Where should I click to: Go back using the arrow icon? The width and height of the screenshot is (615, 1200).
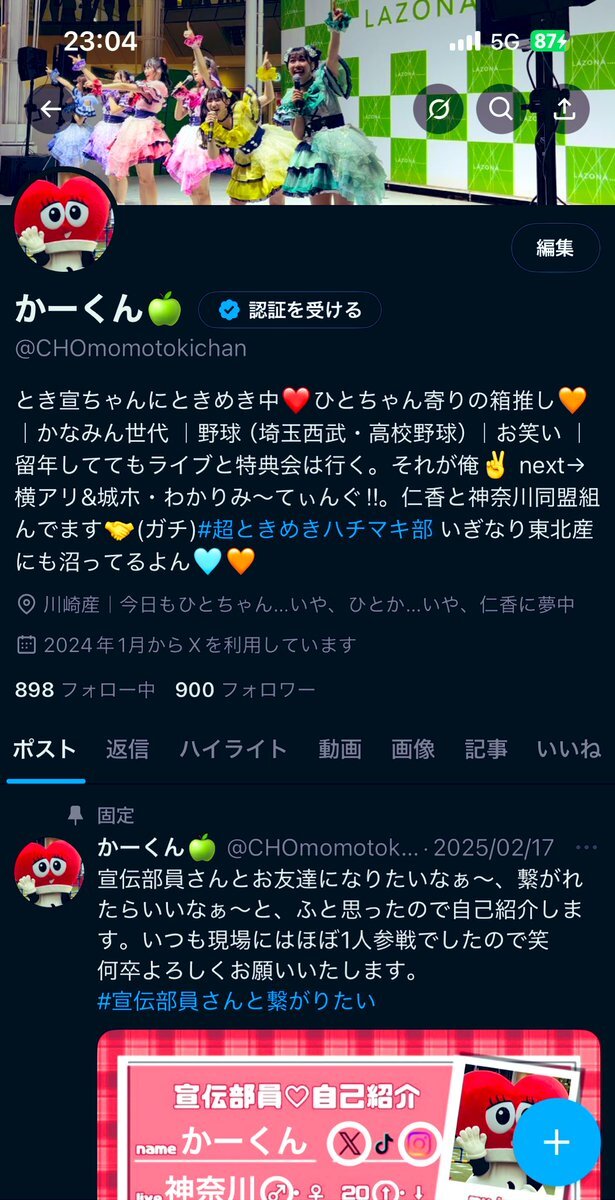[50, 109]
